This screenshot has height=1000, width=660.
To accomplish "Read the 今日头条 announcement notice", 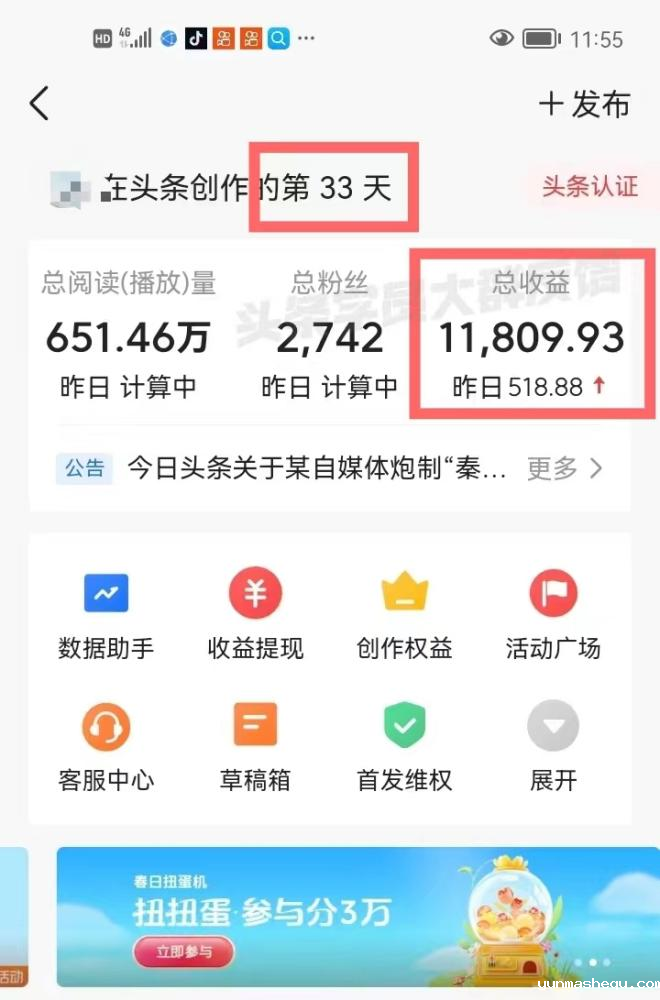I will (320, 468).
